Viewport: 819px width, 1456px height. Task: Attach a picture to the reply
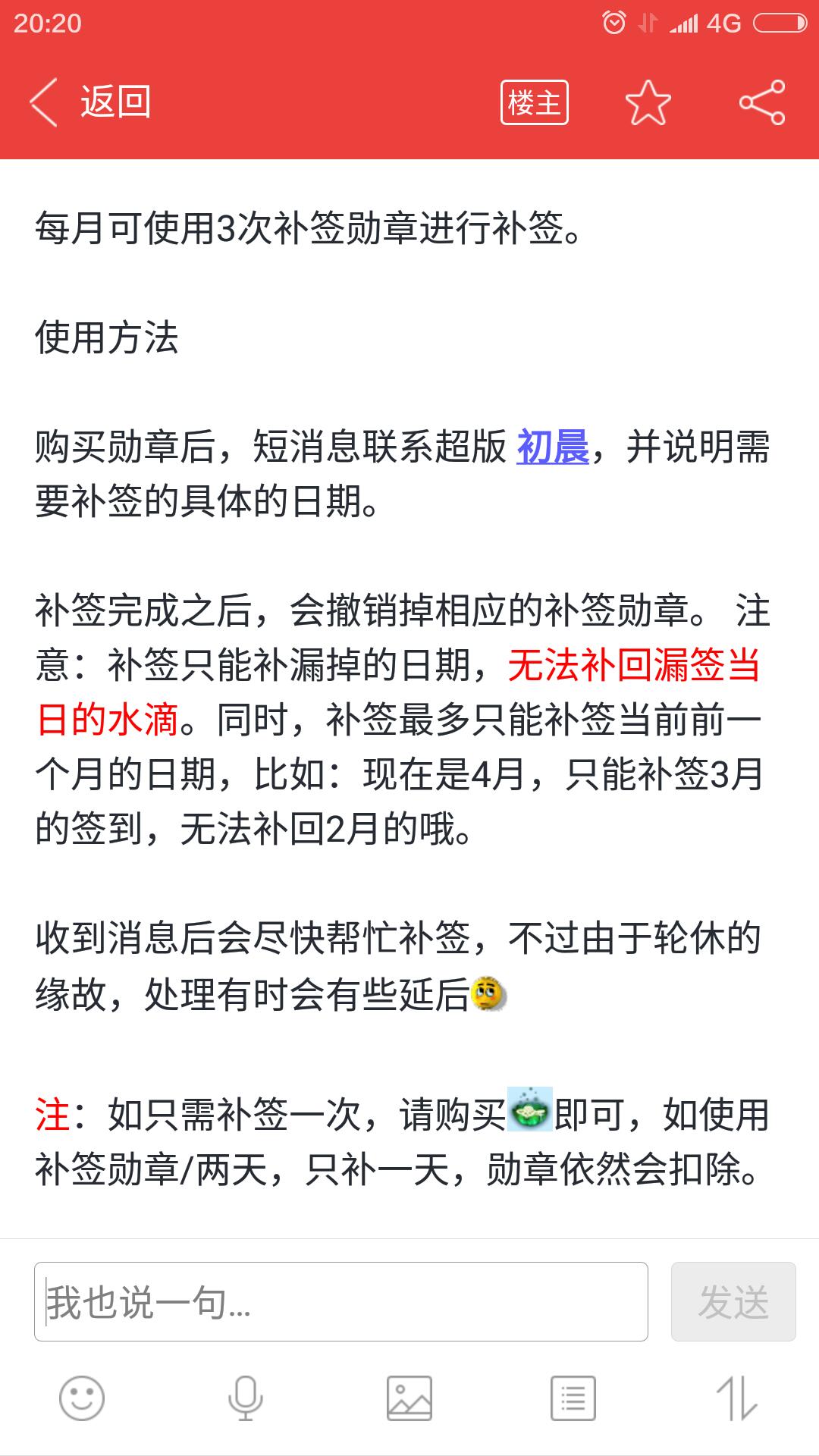pos(409,1398)
